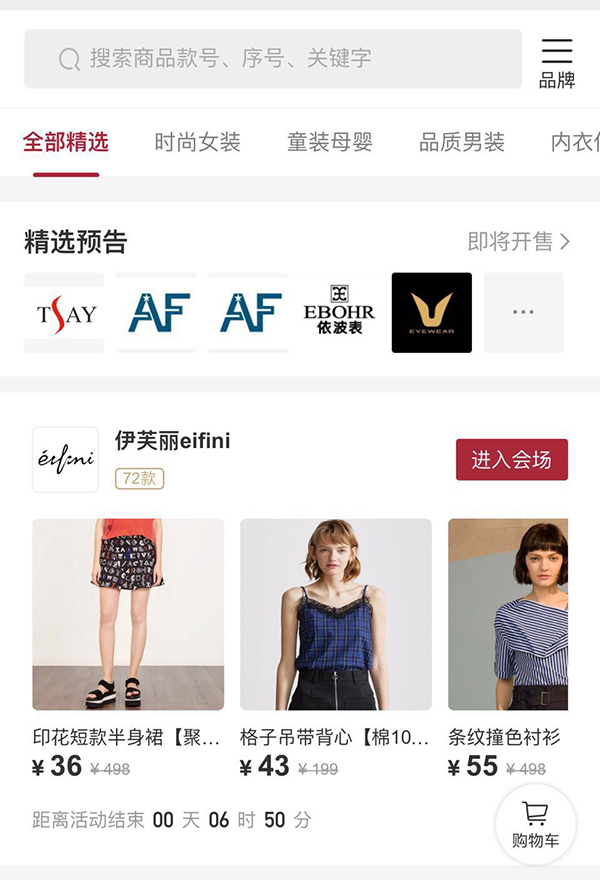Open the 即将开售 list

(518, 241)
